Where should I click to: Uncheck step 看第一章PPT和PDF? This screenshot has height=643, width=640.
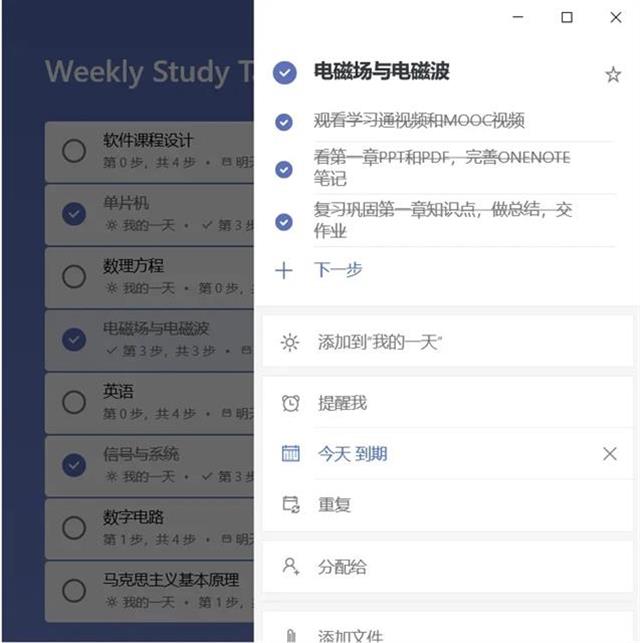(x=284, y=169)
